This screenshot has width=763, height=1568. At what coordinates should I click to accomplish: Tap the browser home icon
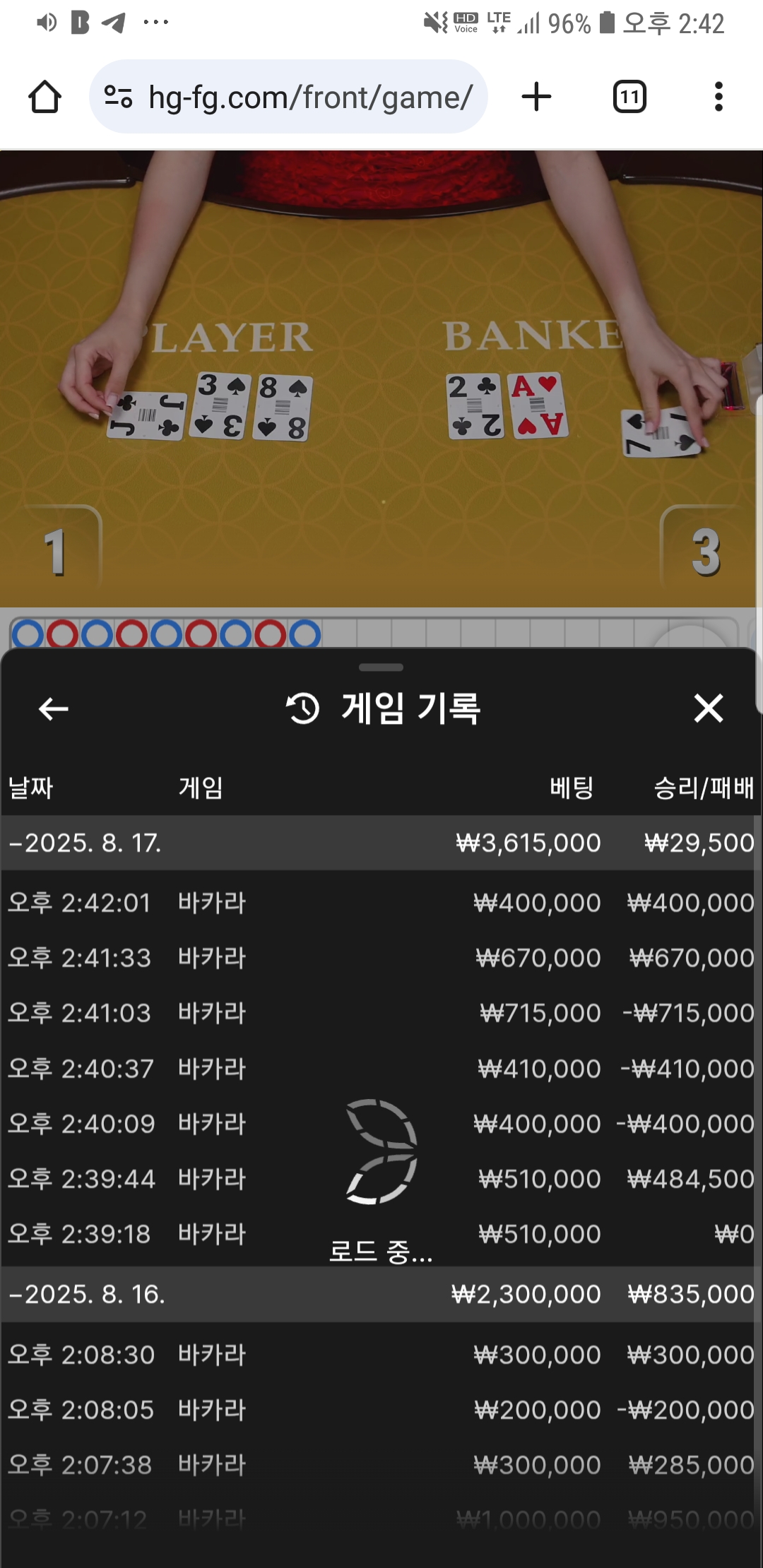(45, 97)
